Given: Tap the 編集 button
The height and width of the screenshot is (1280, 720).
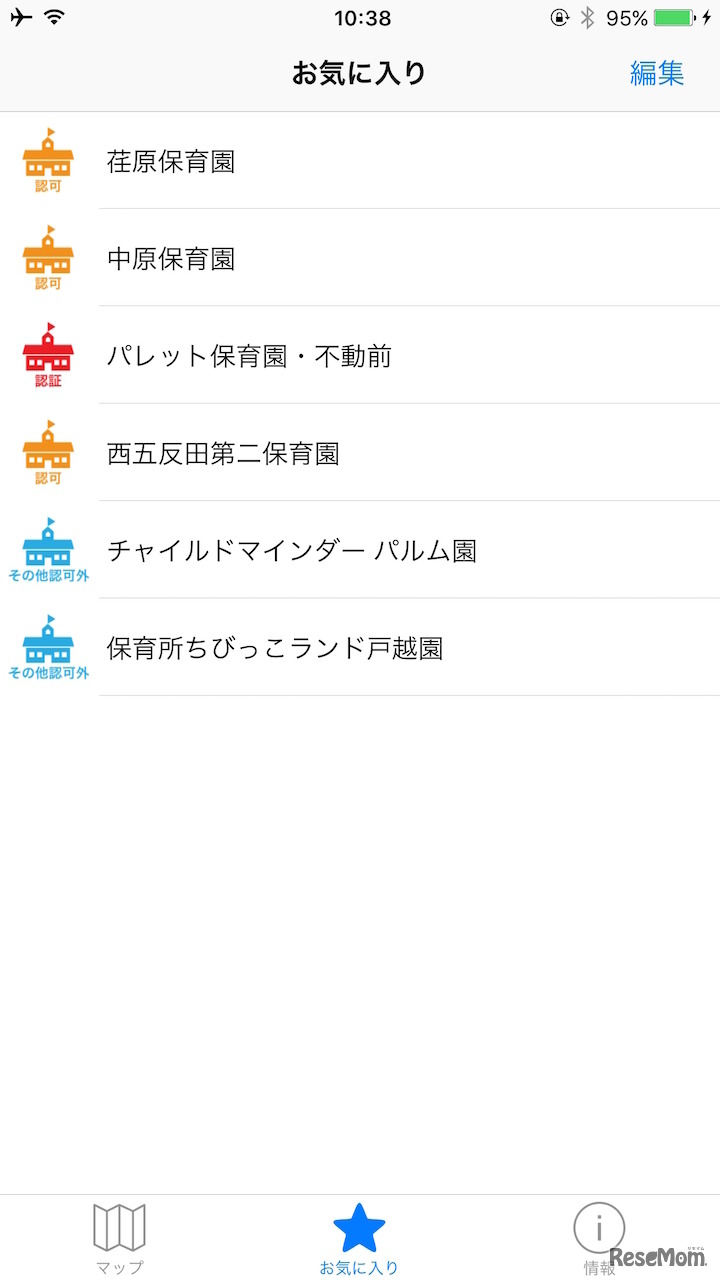Looking at the screenshot, I should (x=658, y=73).
